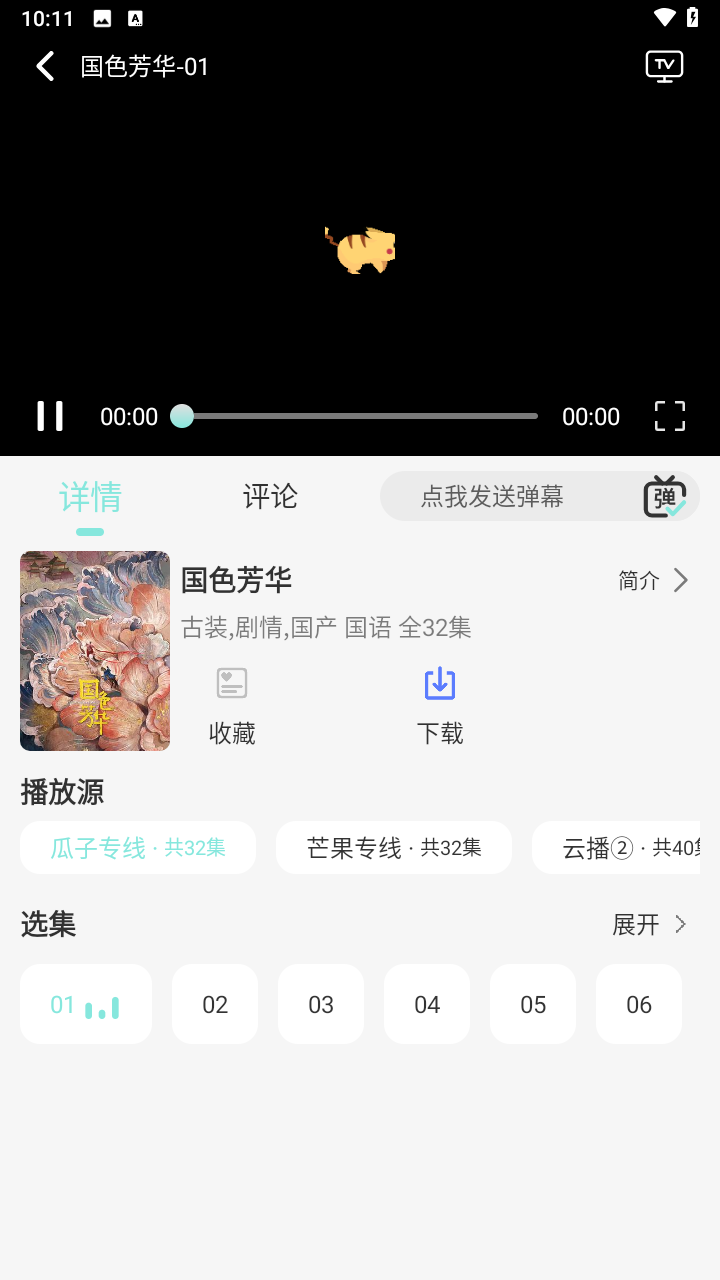This screenshot has height=1280, width=720.
Task: Open the 国色芳华 poster thumbnail
Action: (94, 651)
